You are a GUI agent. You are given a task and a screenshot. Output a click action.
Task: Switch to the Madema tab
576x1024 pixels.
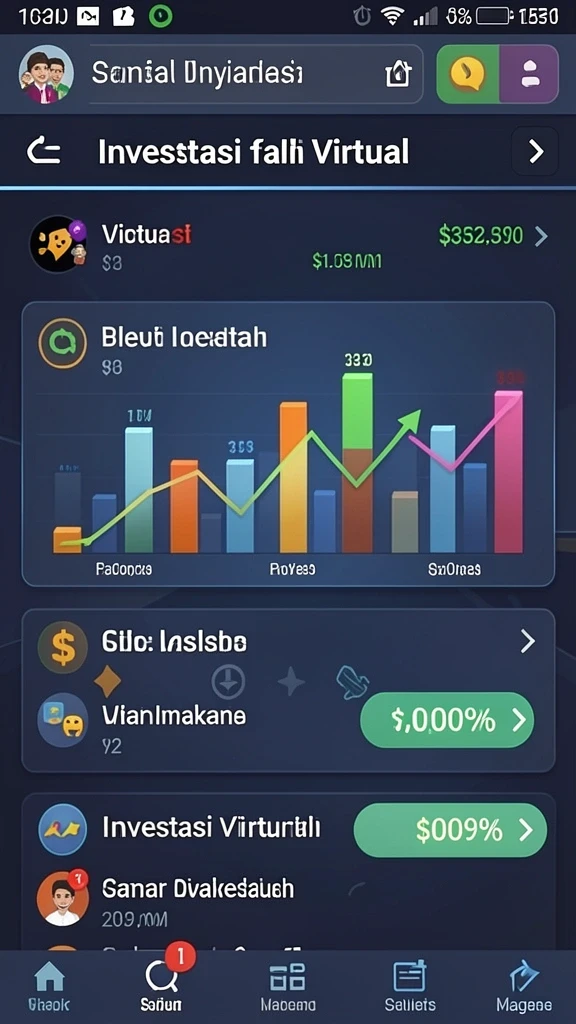click(x=288, y=986)
